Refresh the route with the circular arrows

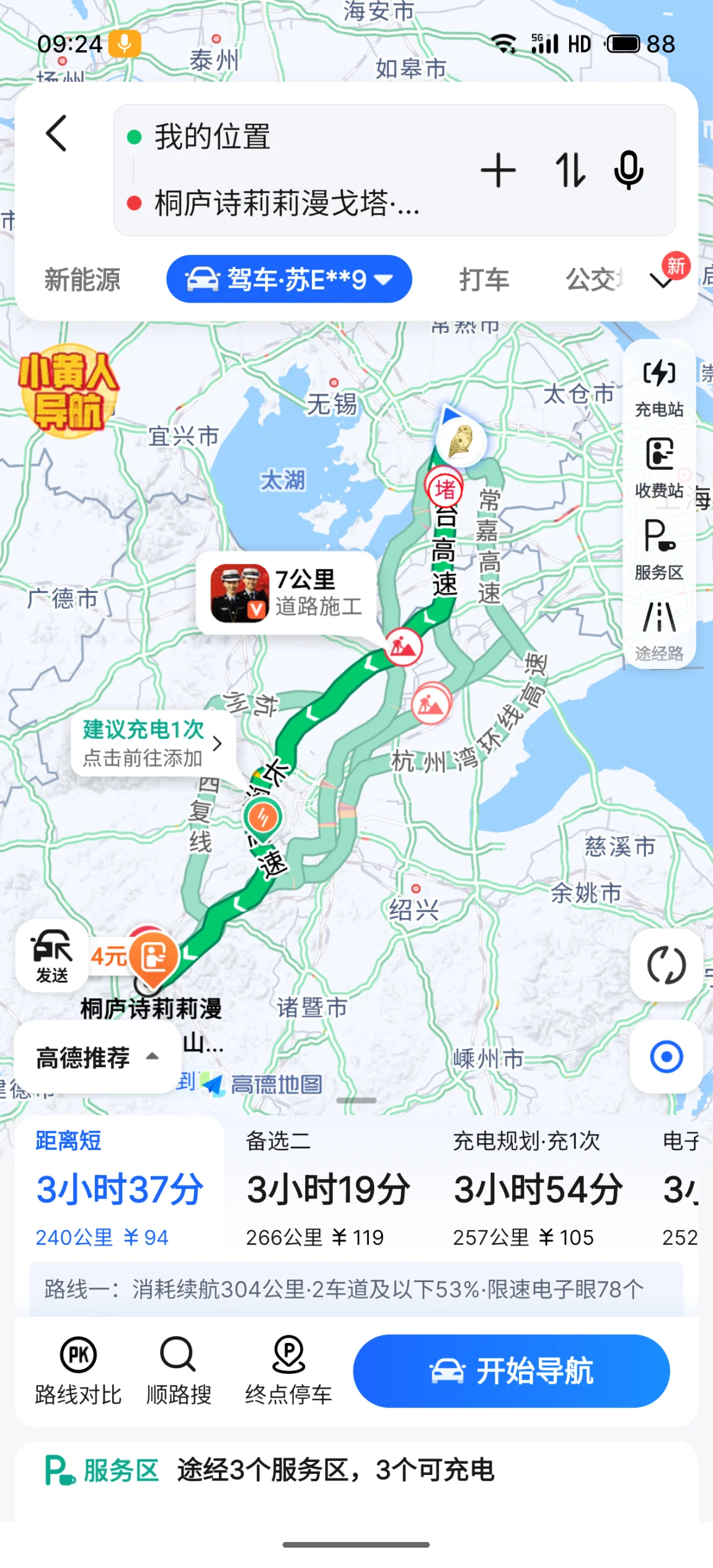666,965
